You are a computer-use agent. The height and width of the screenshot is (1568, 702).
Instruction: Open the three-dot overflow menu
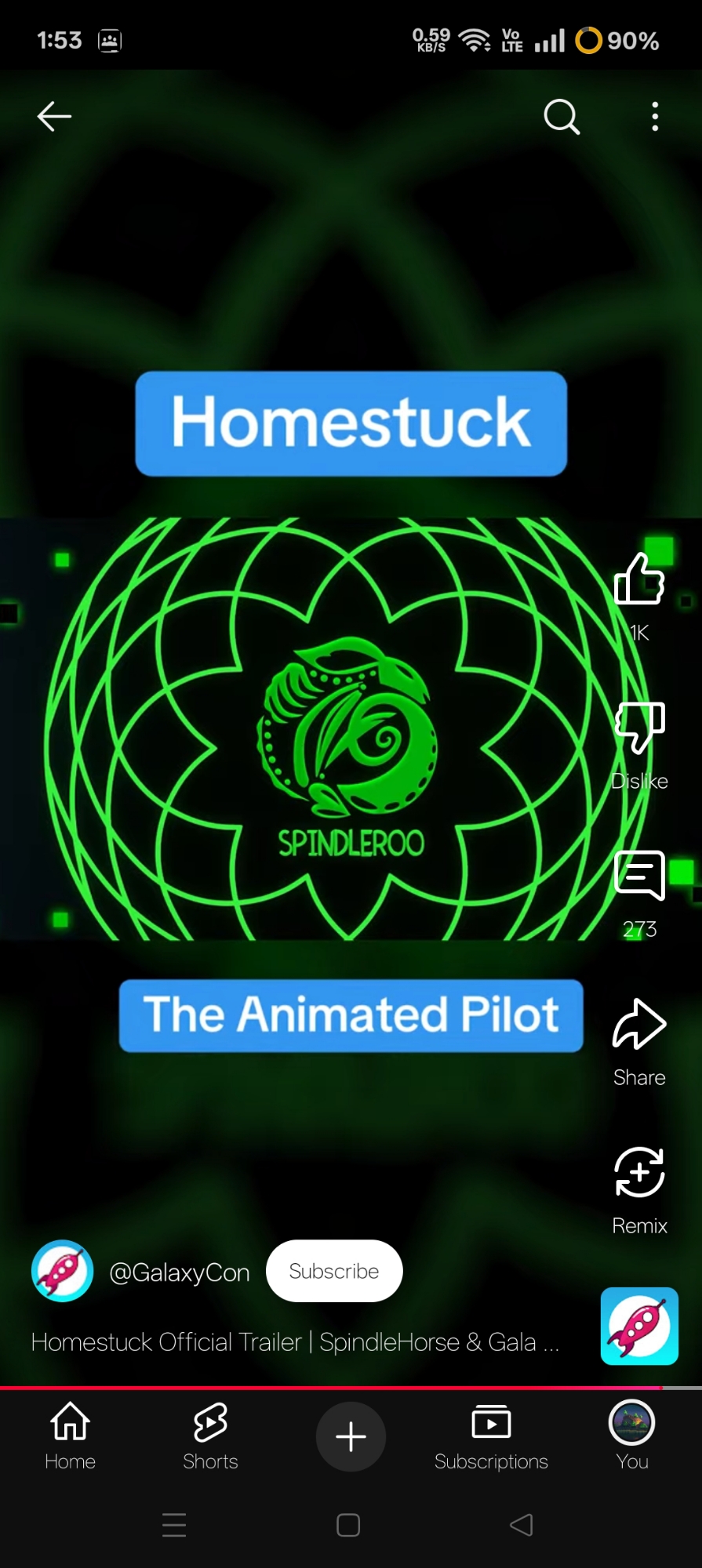[655, 117]
